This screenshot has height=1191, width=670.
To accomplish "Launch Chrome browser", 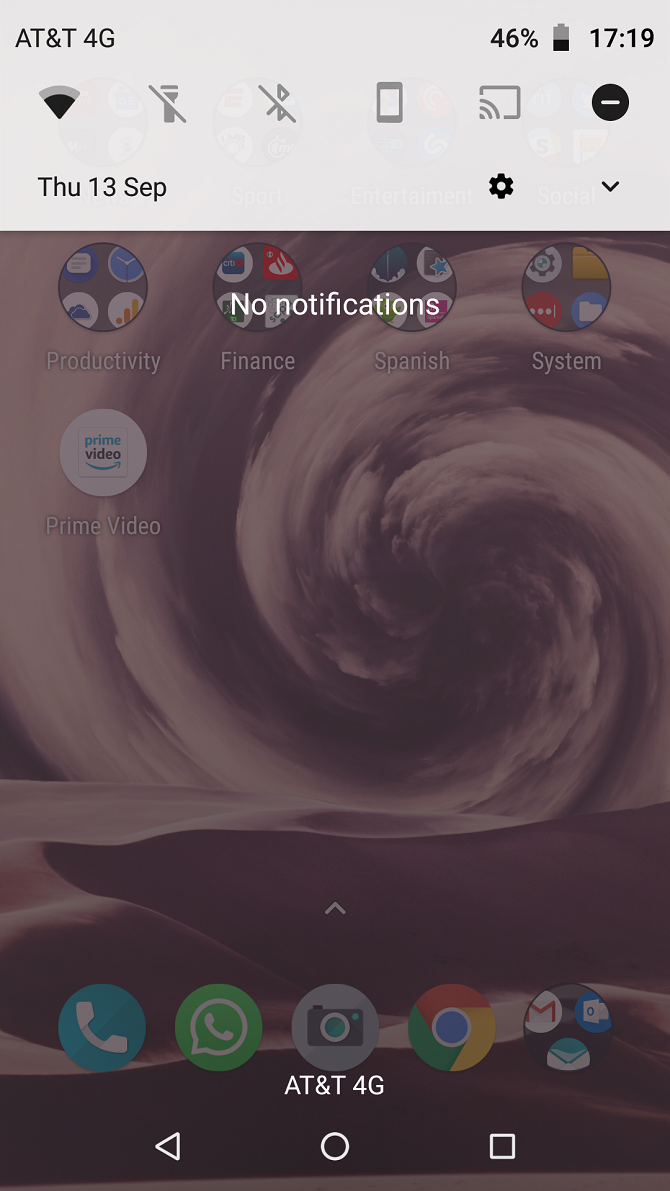I will click(x=452, y=1027).
